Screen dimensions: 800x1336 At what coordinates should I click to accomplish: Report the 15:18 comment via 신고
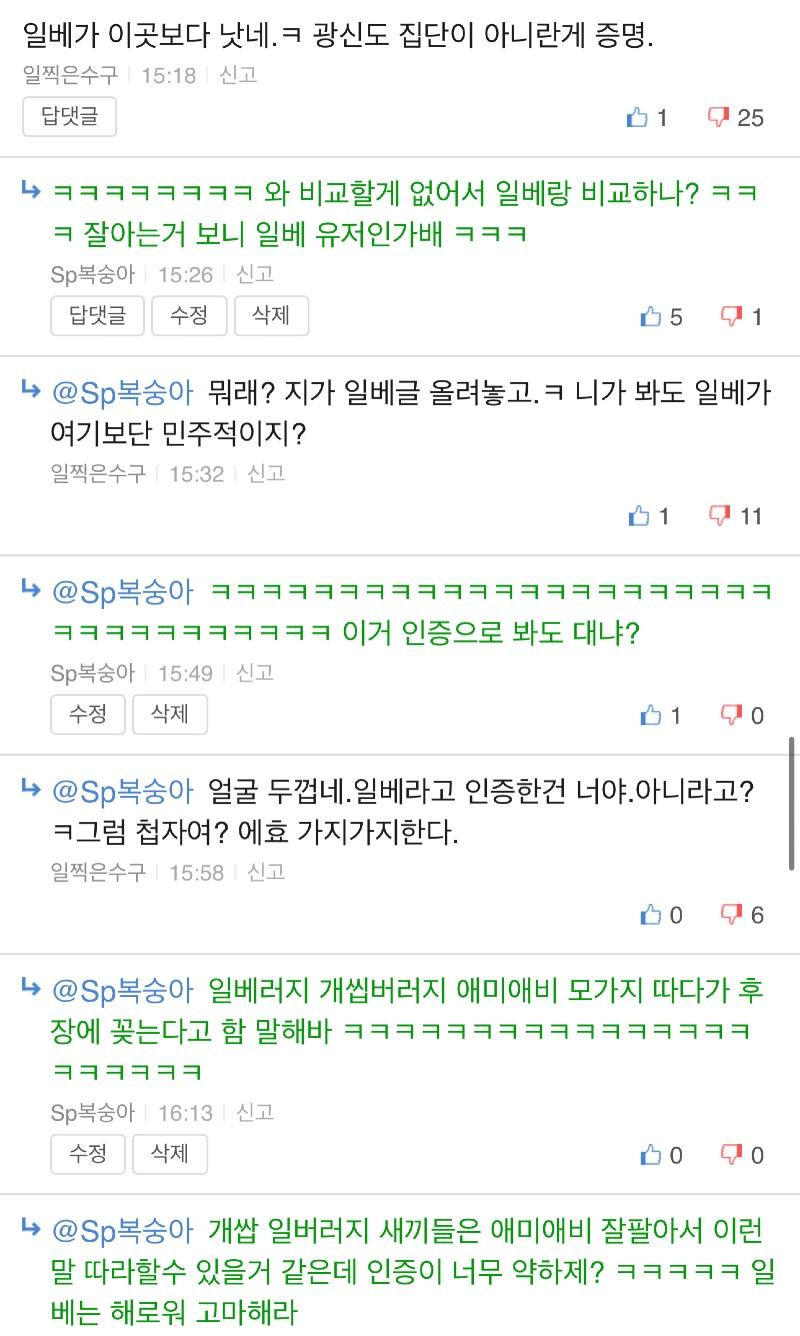point(238,75)
